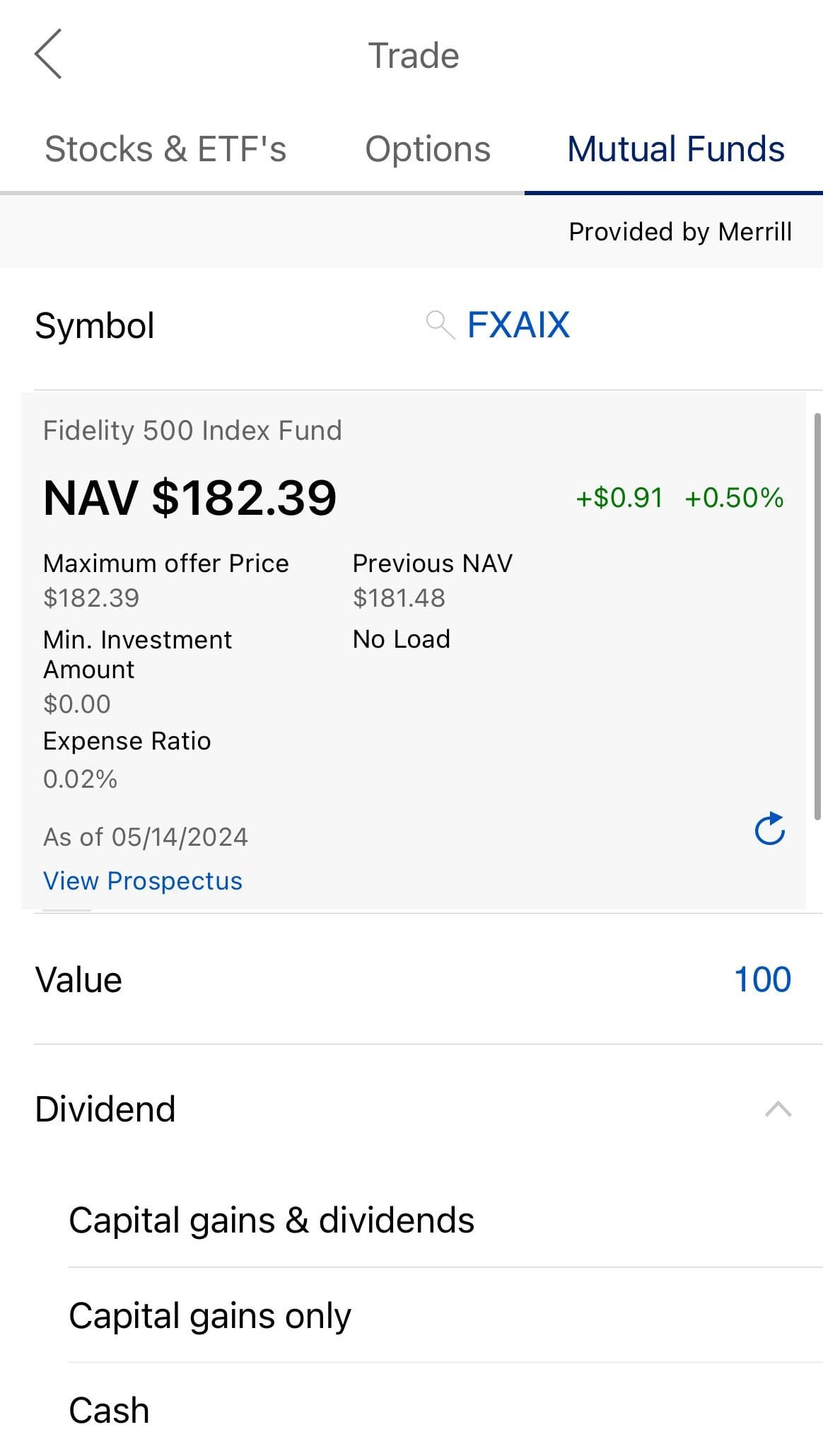Click the NAV $182.39 price display
The width and height of the screenshot is (823, 1456).
pos(189,497)
